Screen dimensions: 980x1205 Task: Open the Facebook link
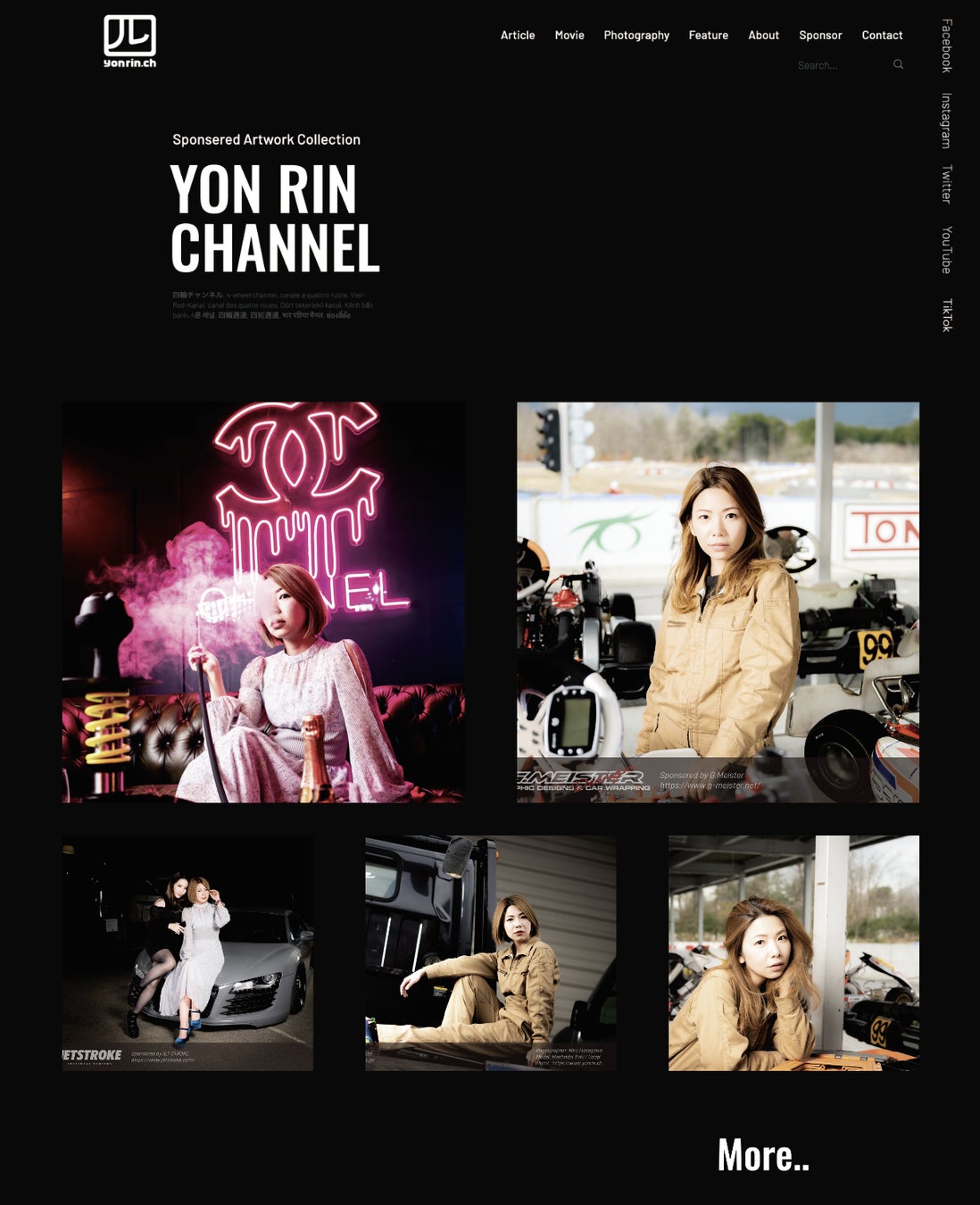click(947, 46)
